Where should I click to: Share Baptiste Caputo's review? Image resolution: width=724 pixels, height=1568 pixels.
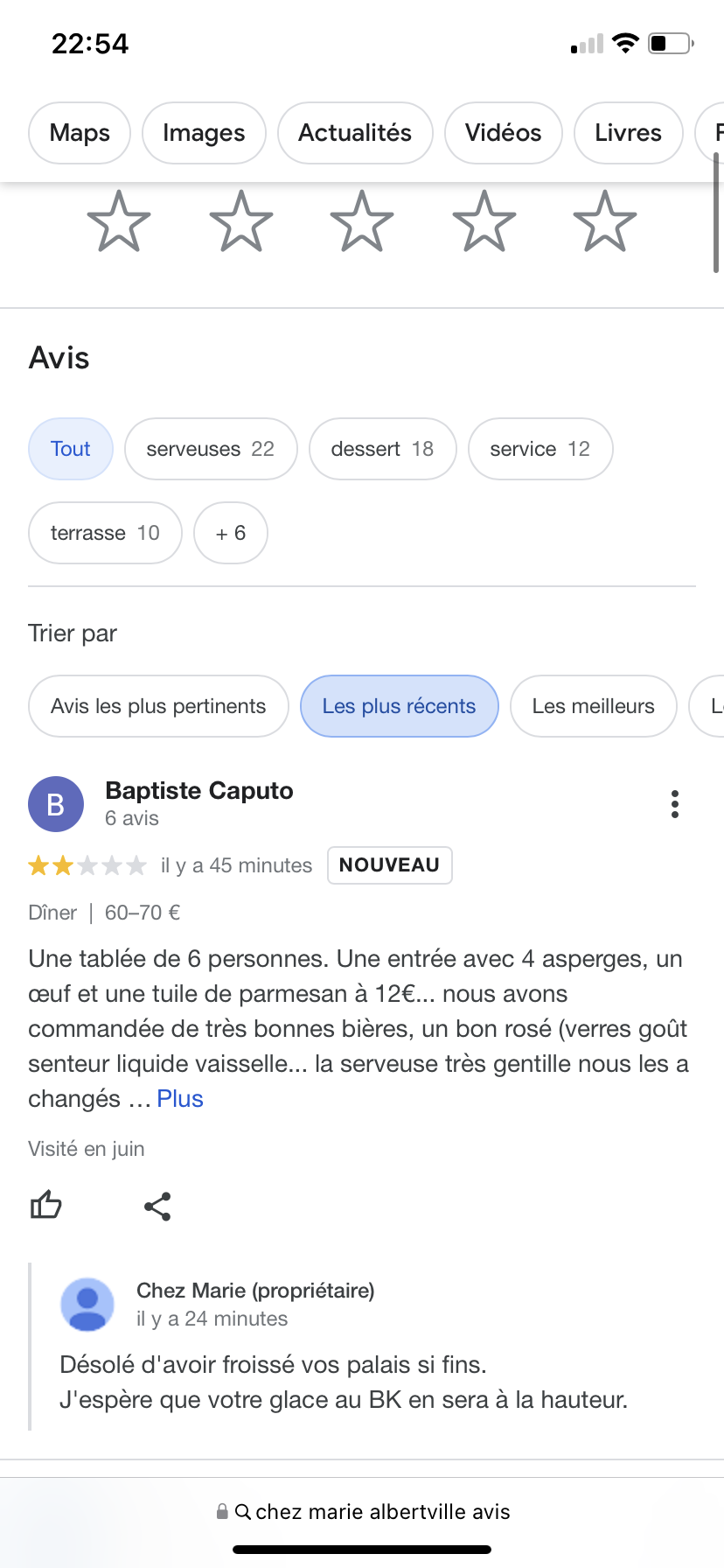click(x=157, y=1207)
